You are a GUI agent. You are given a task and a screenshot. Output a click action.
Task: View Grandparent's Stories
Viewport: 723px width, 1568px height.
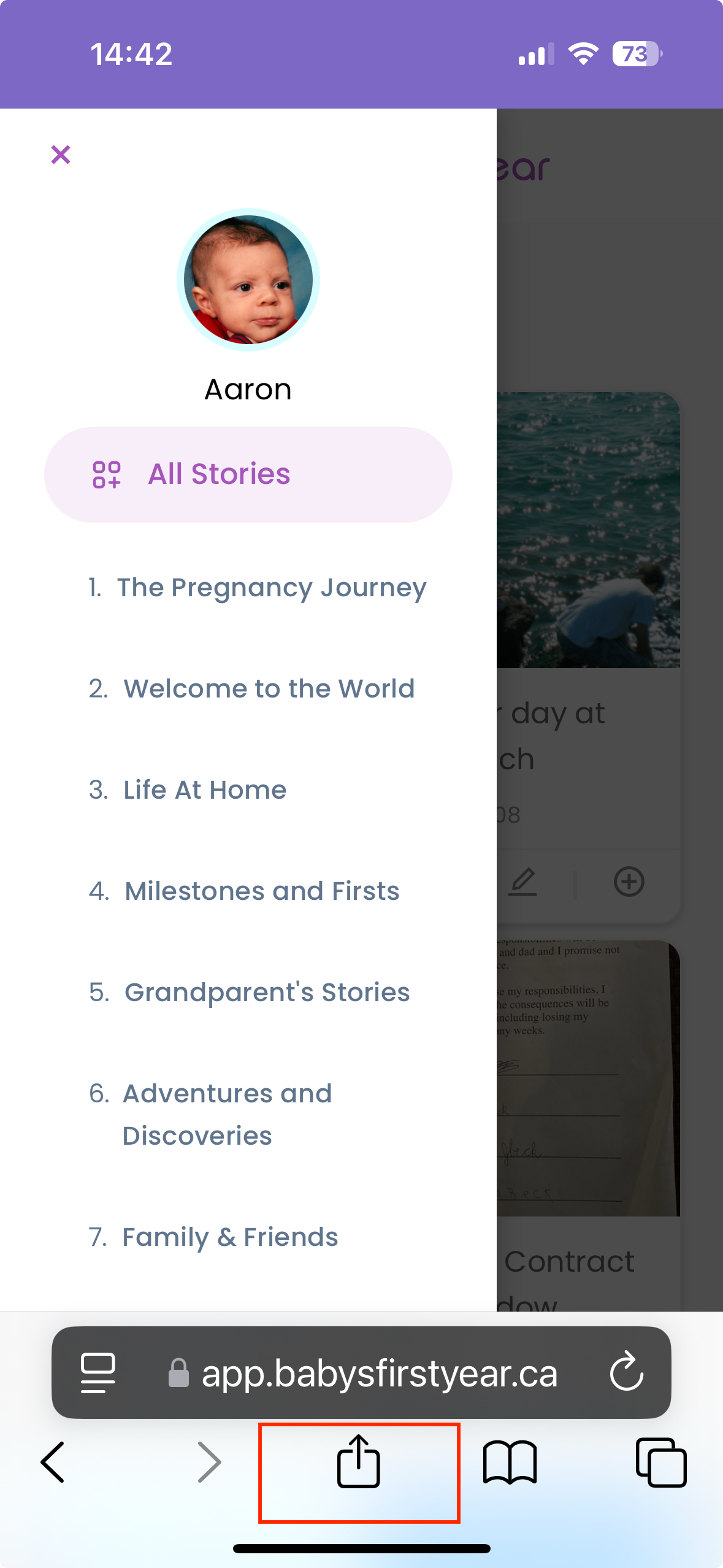267,993
